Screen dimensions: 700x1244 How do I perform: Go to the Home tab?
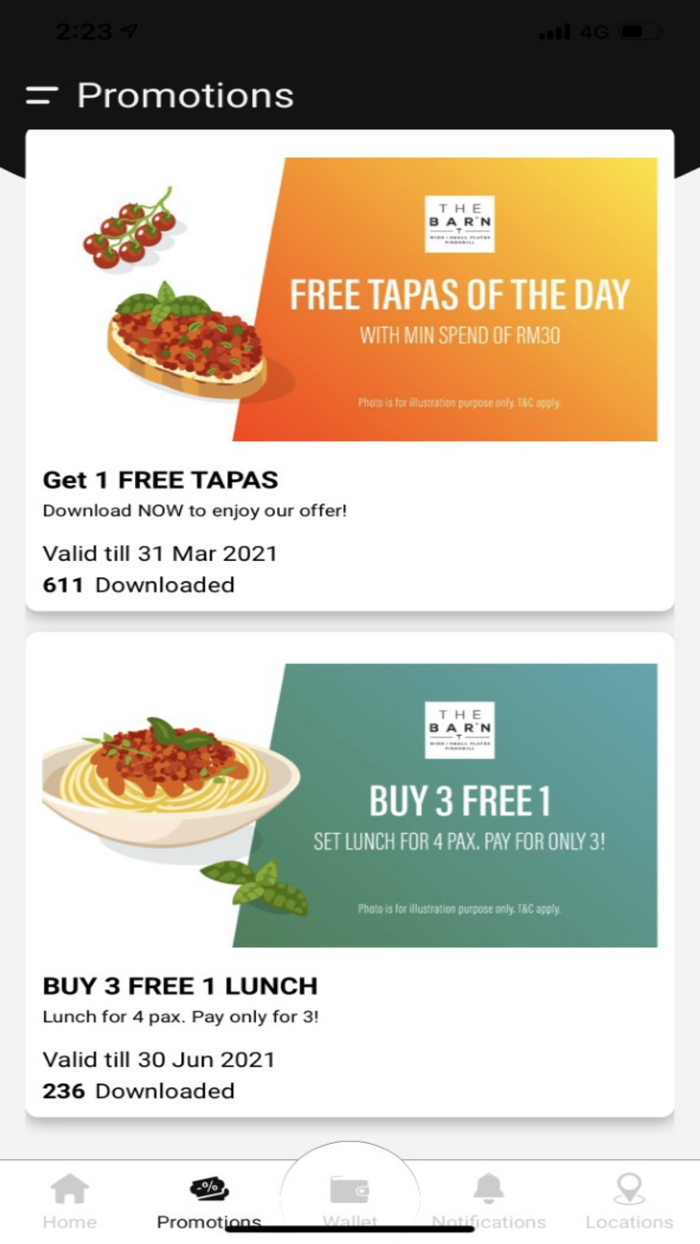pyautogui.click(x=70, y=1201)
